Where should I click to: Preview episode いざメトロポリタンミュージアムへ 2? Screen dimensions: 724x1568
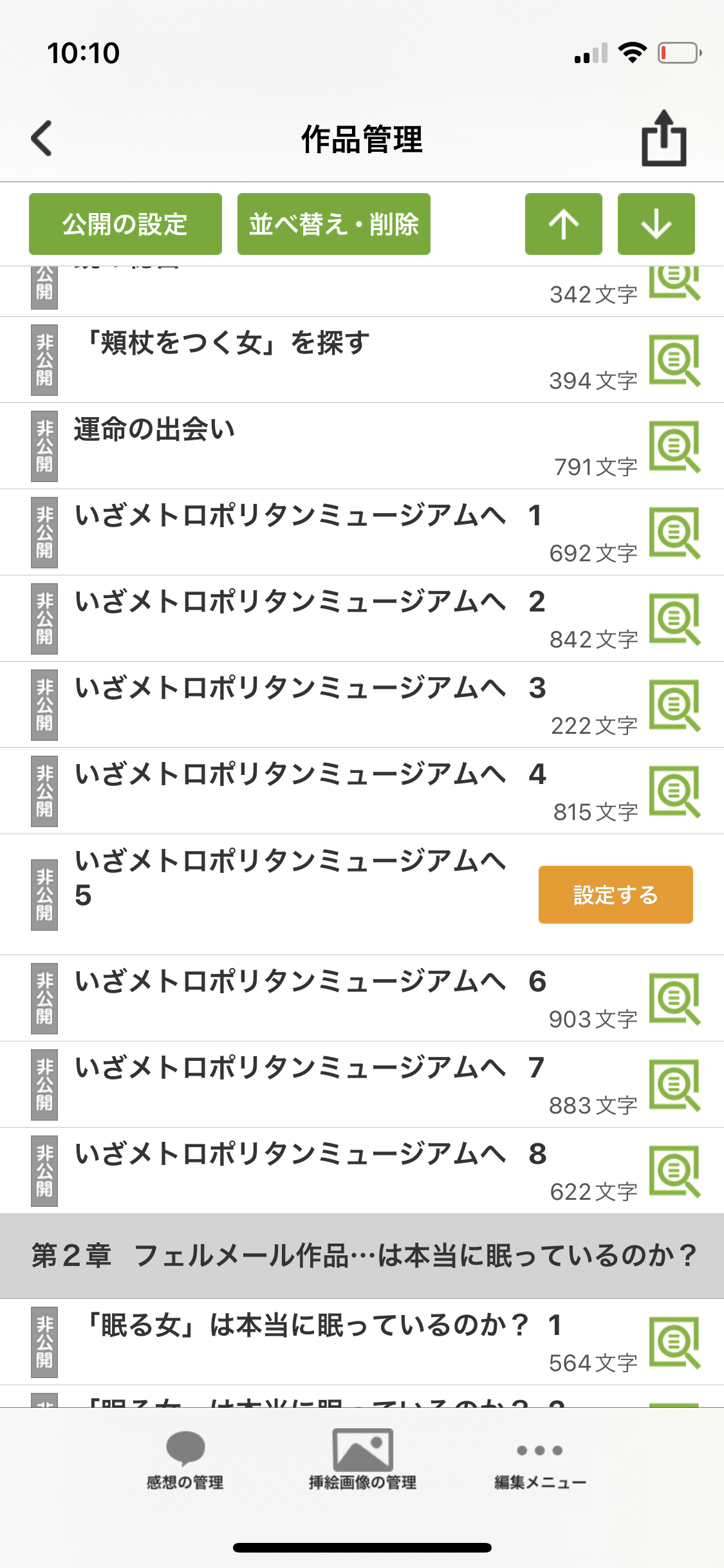click(674, 619)
